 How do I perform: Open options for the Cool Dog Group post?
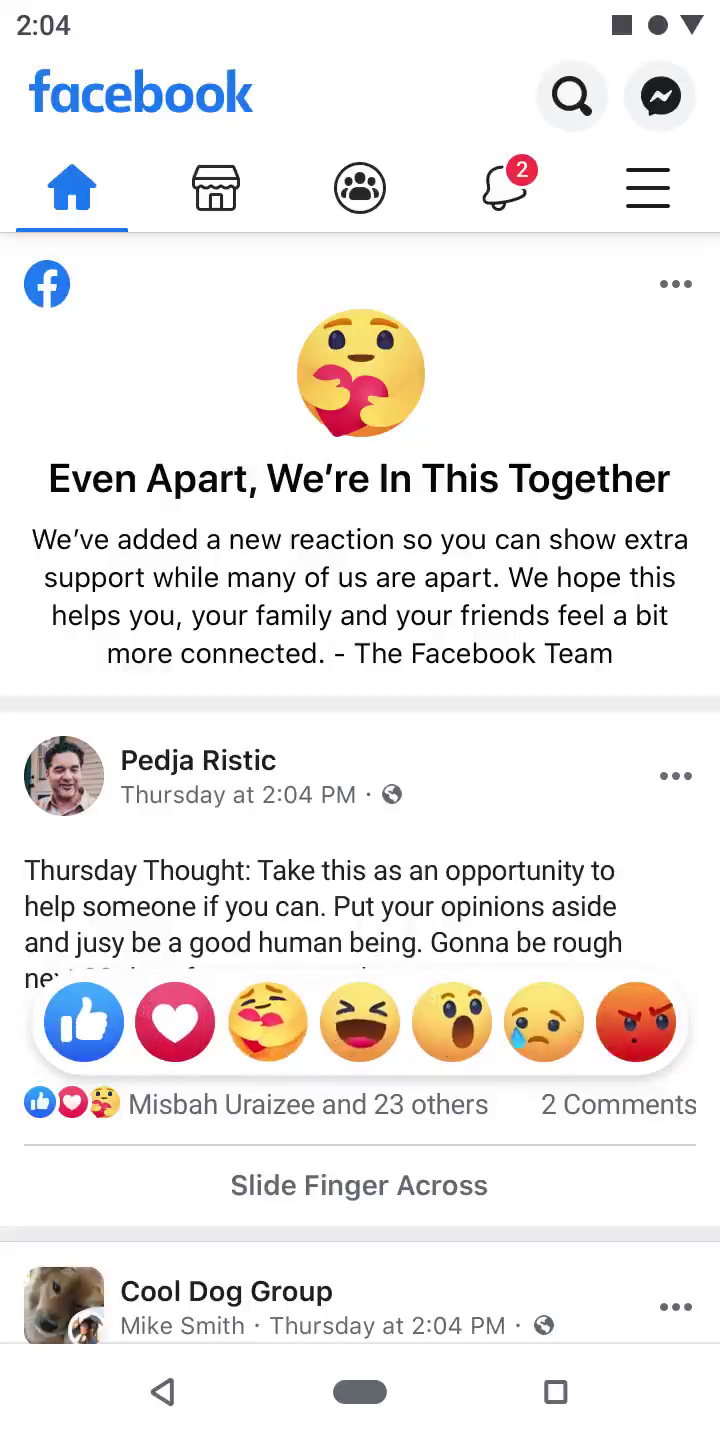676,1307
